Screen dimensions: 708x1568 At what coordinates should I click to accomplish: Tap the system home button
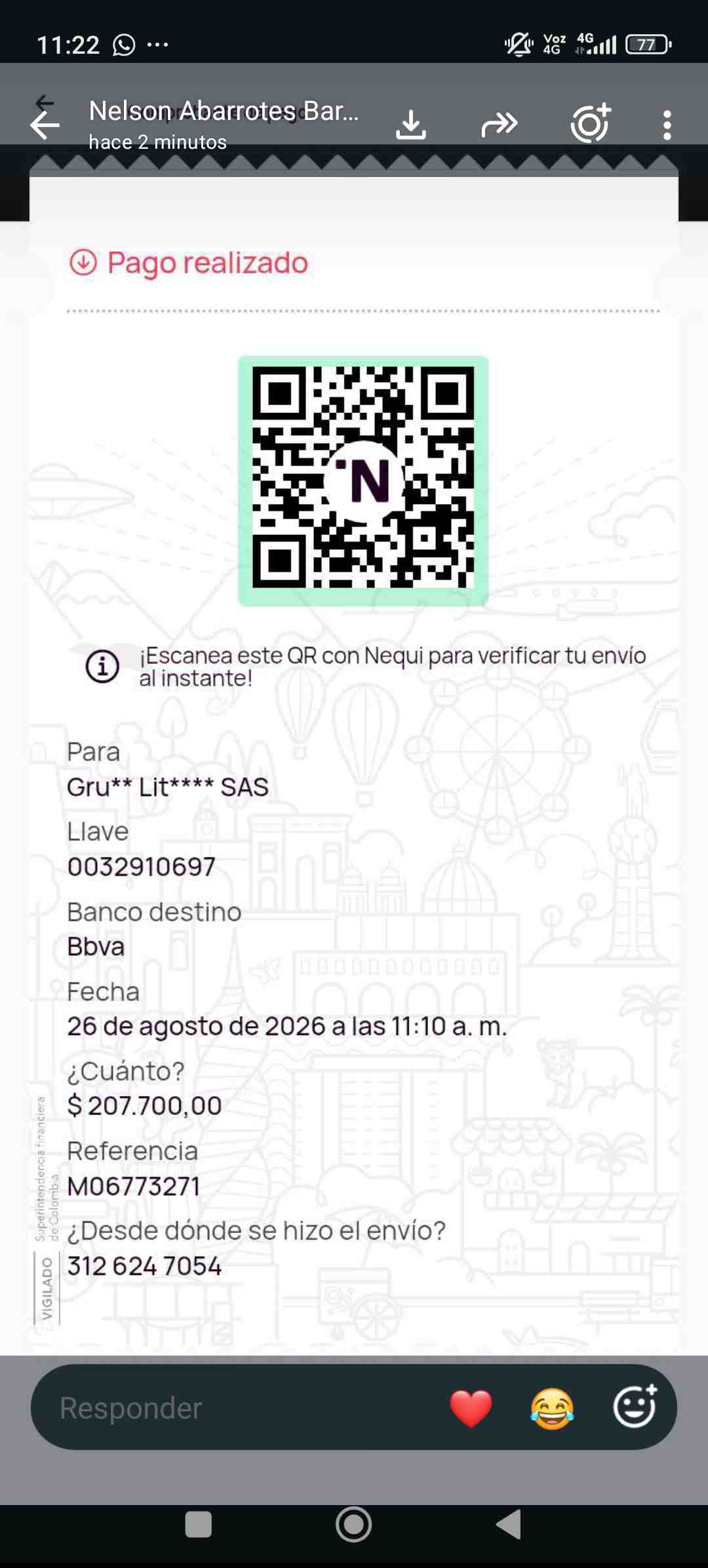point(353,1525)
